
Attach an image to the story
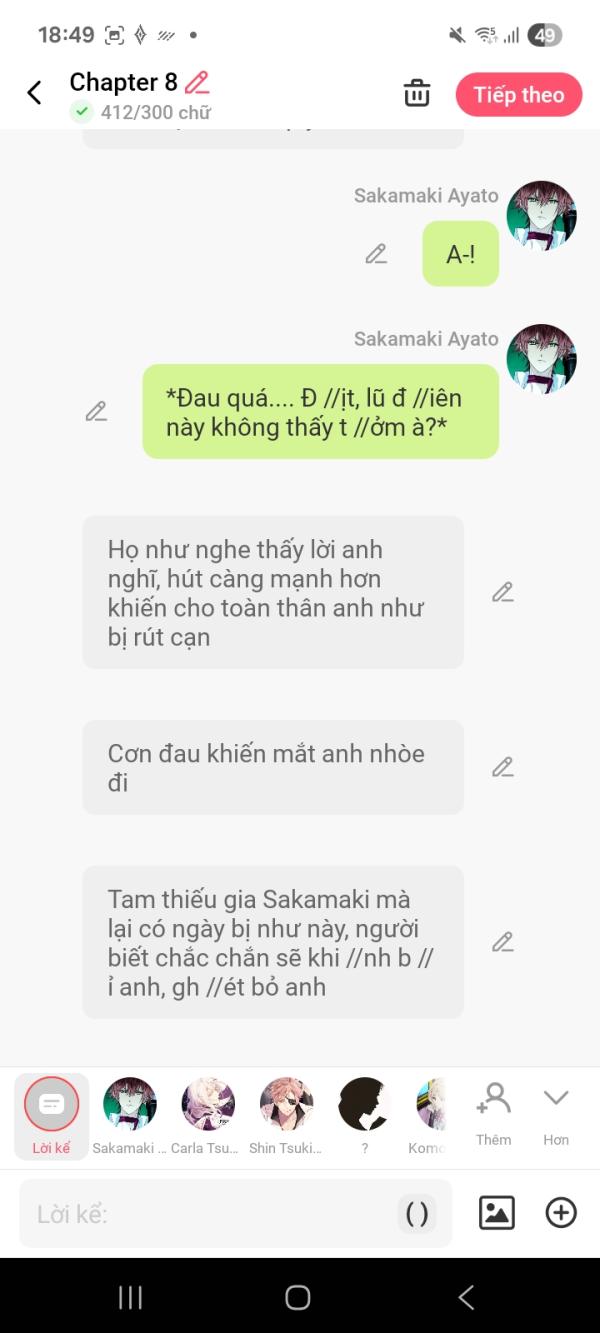coord(497,1213)
